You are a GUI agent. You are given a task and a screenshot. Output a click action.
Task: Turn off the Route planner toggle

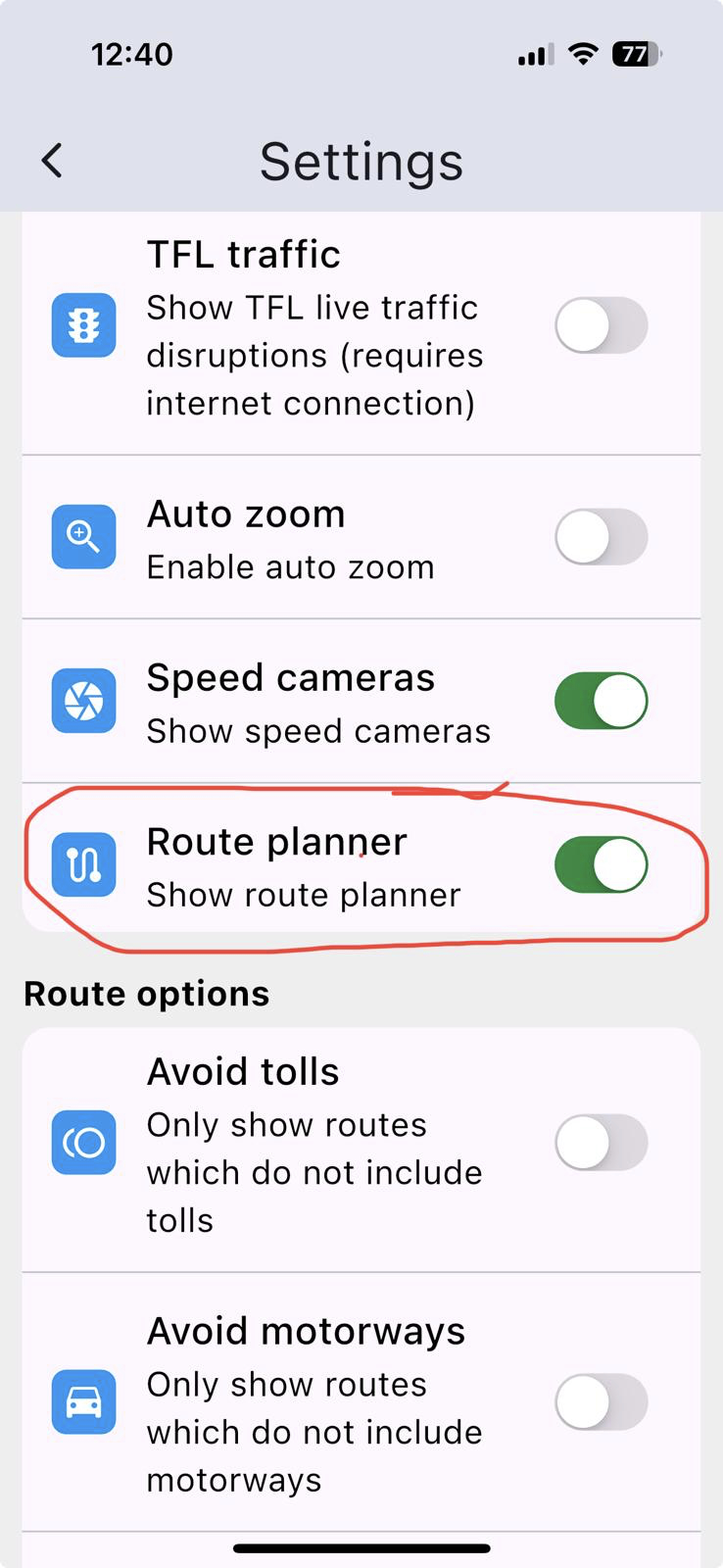tap(602, 864)
